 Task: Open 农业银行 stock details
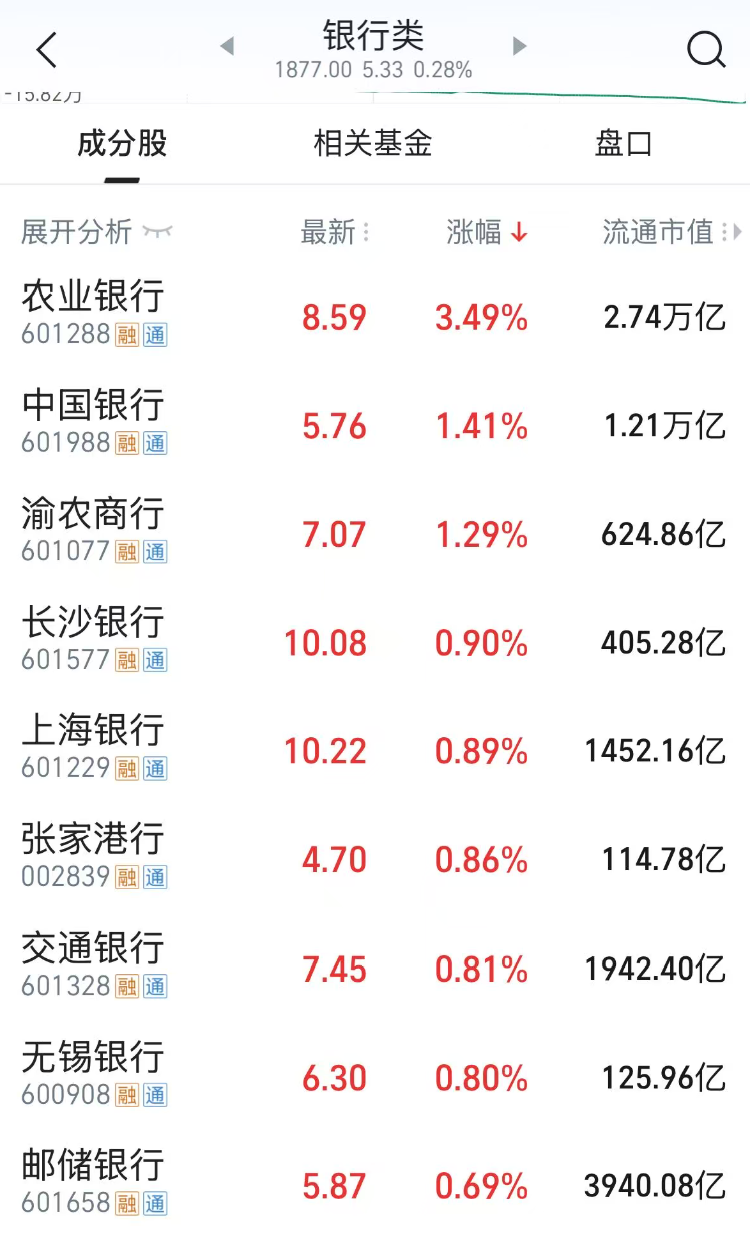coord(93,297)
